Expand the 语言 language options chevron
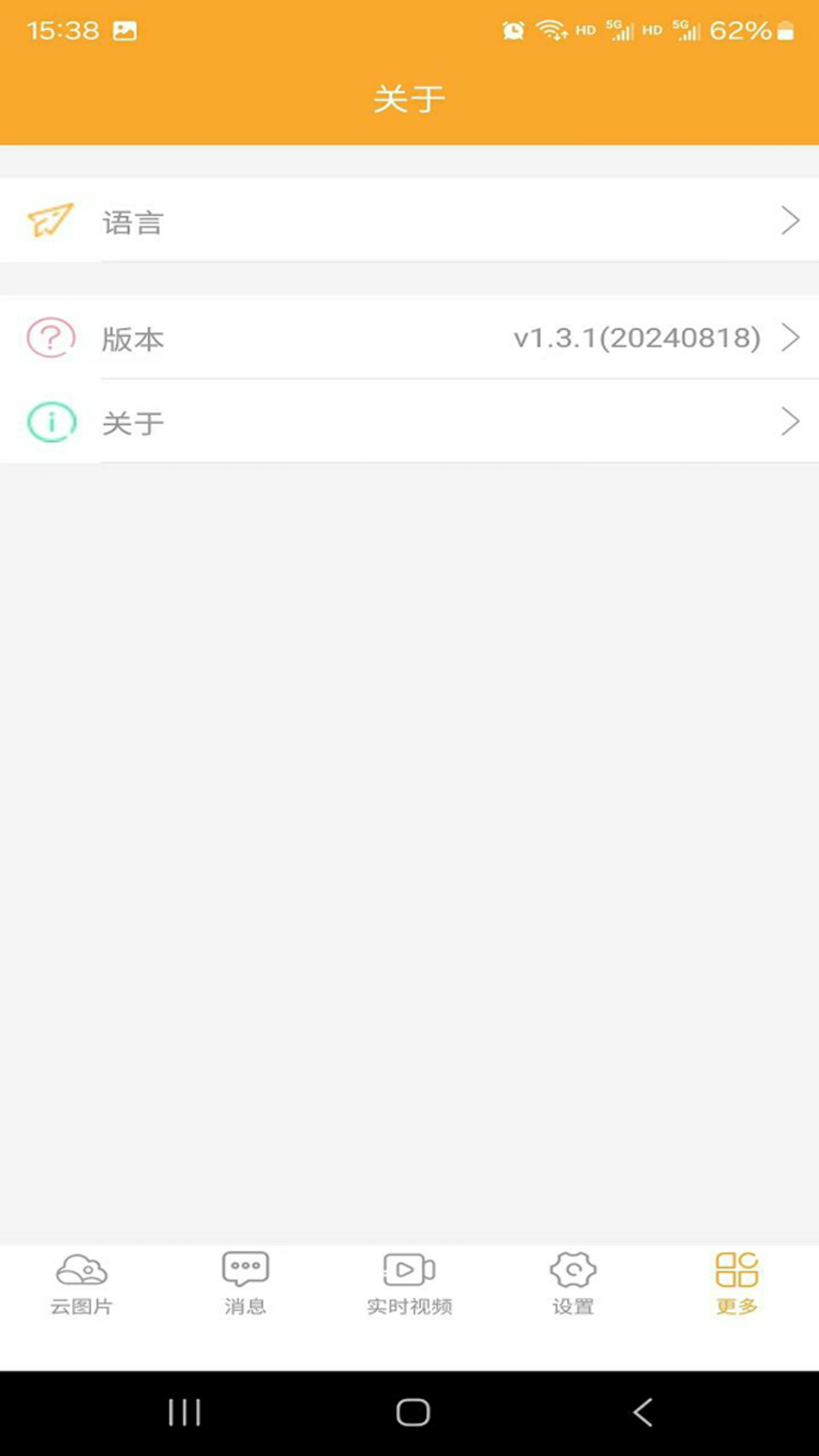 click(791, 221)
